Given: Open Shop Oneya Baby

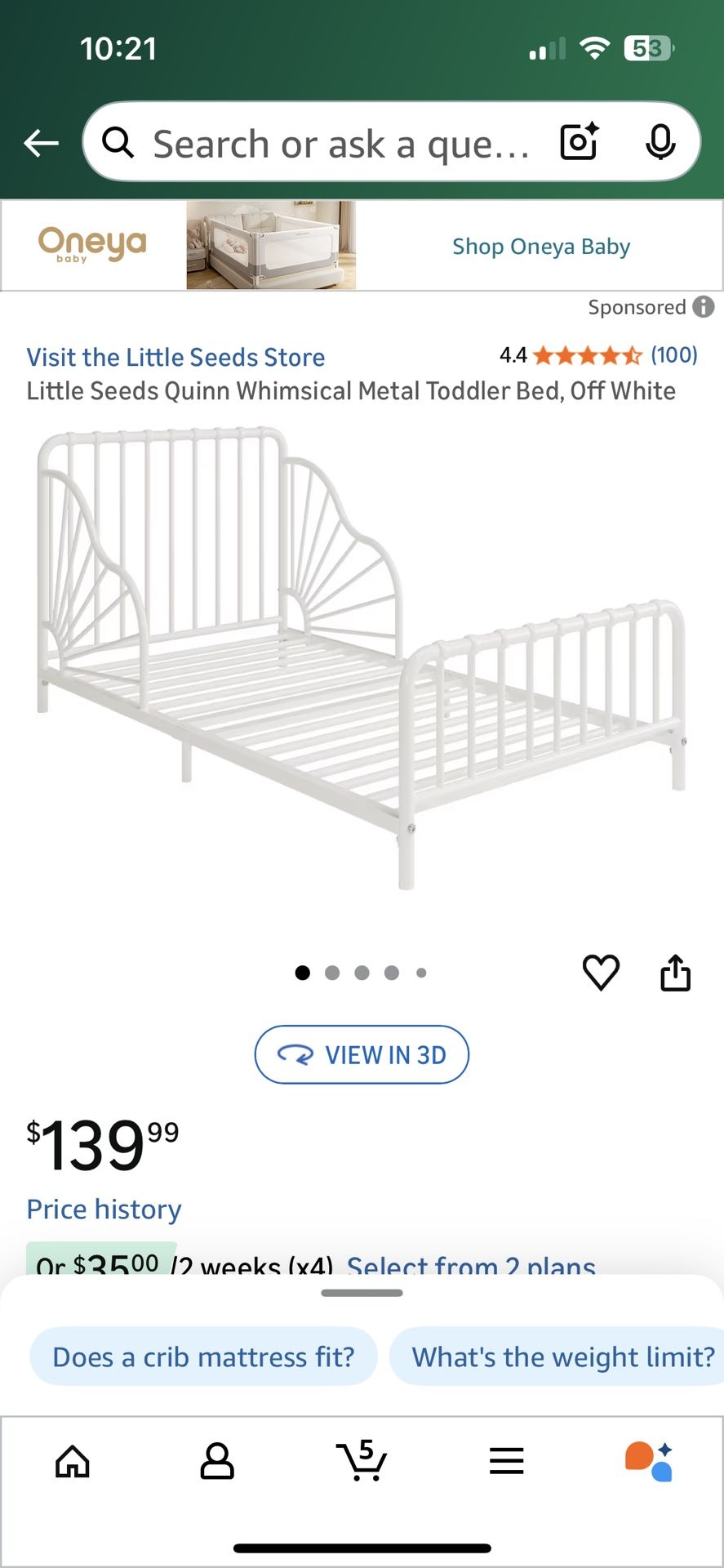Looking at the screenshot, I should (x=540, y=246).
